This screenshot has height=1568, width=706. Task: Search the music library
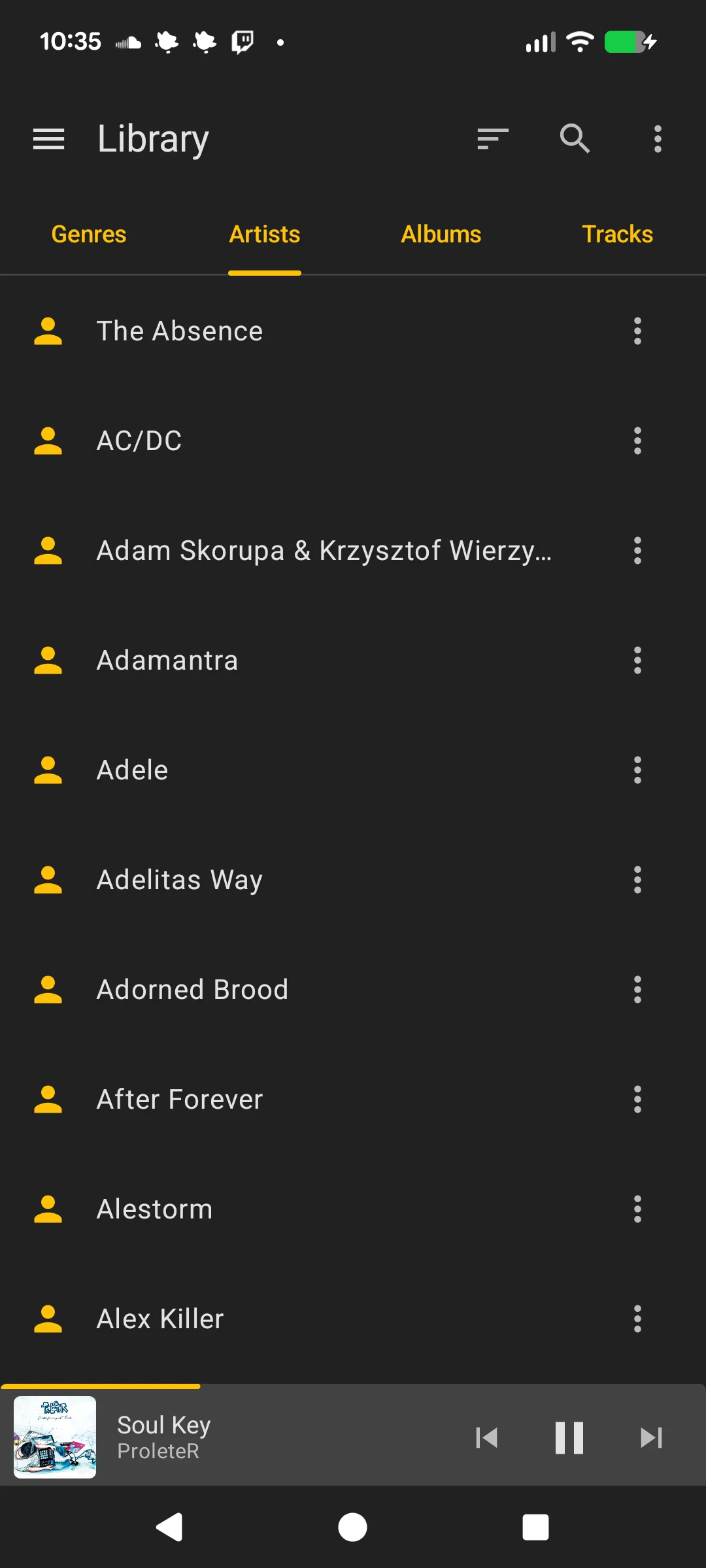coord(575,139)
